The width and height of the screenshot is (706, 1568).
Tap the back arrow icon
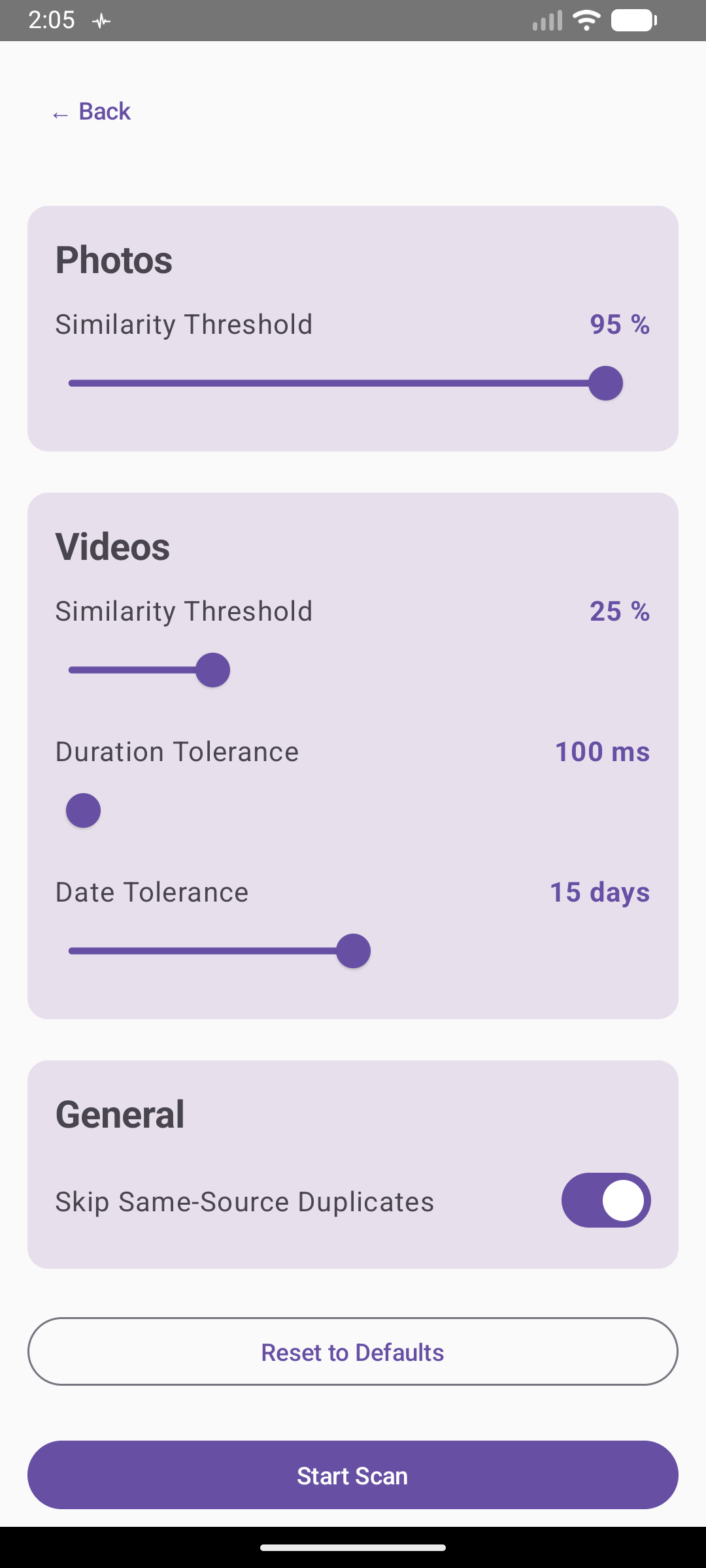coord(61,114)
